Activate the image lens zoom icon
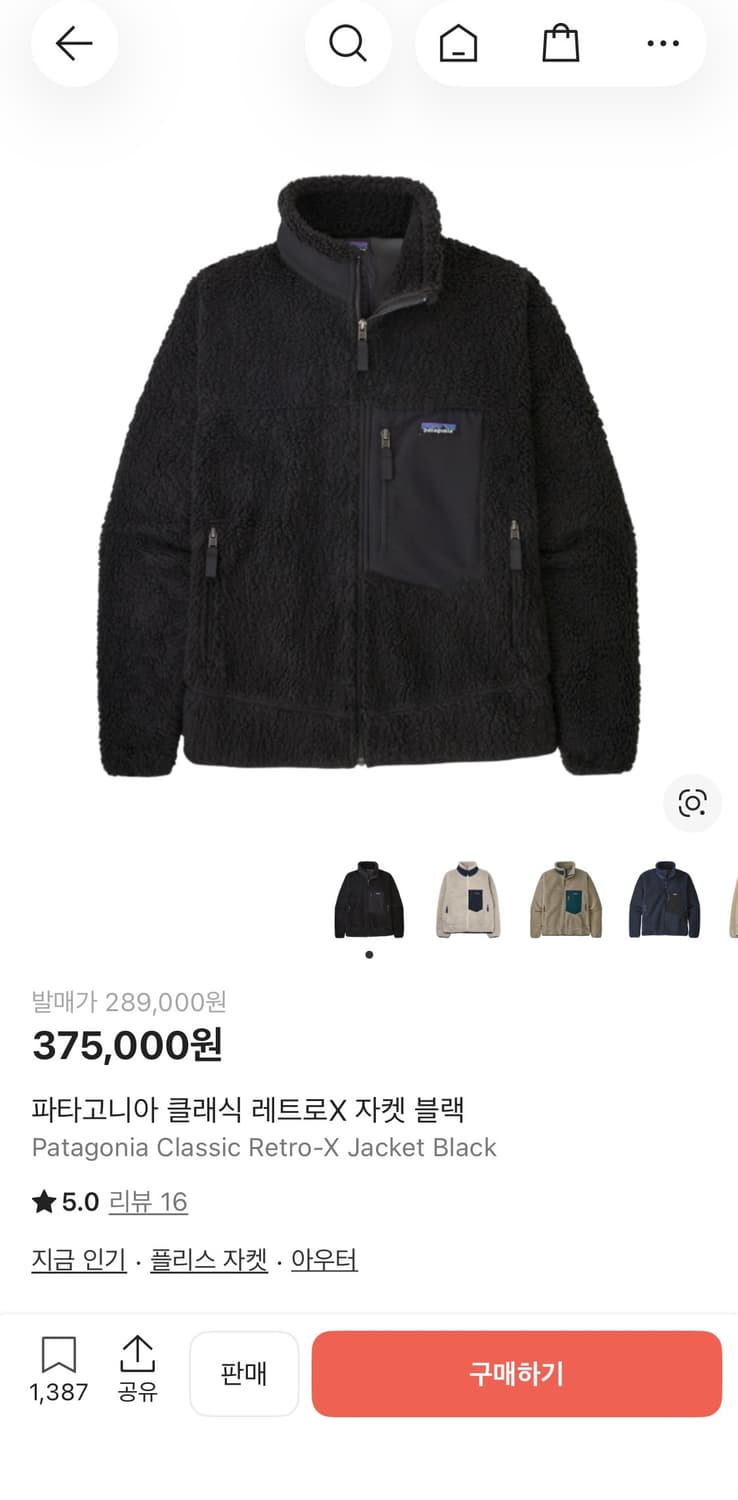The height and width of the screenshot is (1500, 738). (691, 803)
